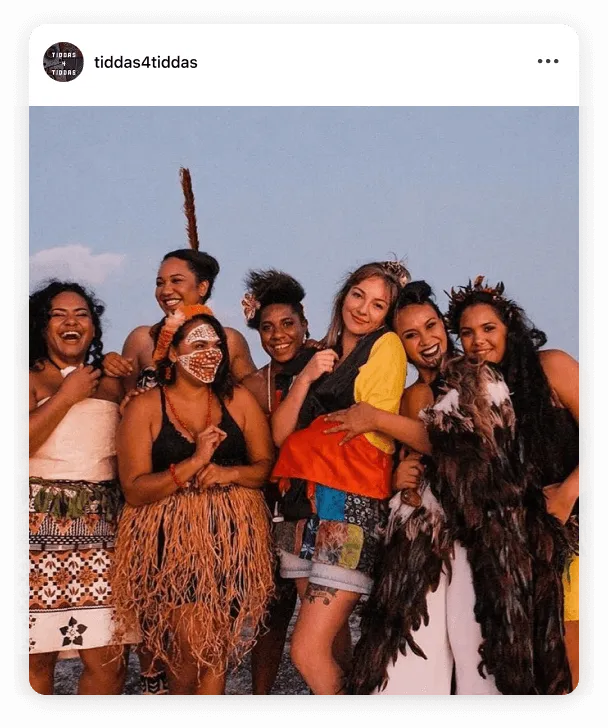
Task: Open the group photo post
Action: pyautogui.click(x=303, y=400)
